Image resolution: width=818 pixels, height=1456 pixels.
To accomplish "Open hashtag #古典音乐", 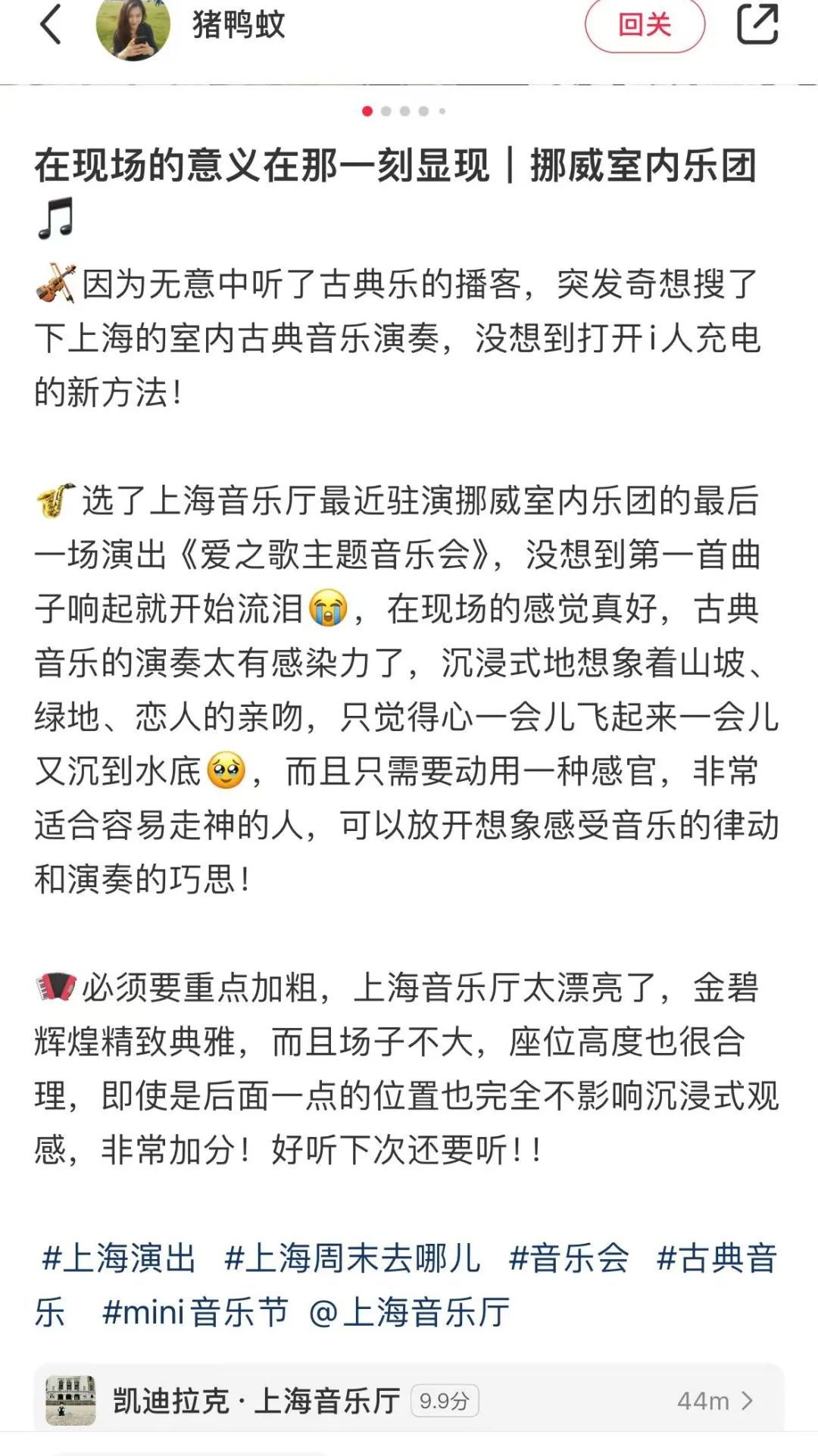I will [717, 1258].
